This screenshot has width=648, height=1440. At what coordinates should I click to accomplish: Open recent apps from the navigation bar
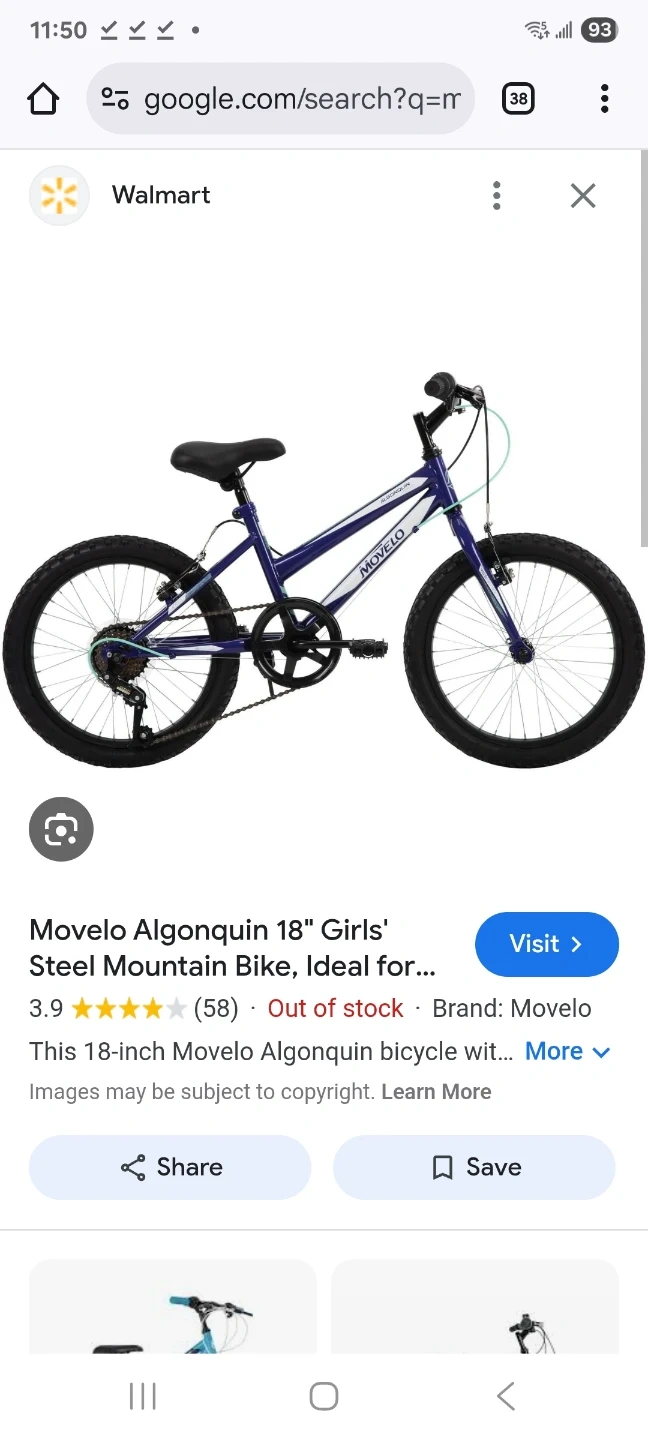[143, 1396]
